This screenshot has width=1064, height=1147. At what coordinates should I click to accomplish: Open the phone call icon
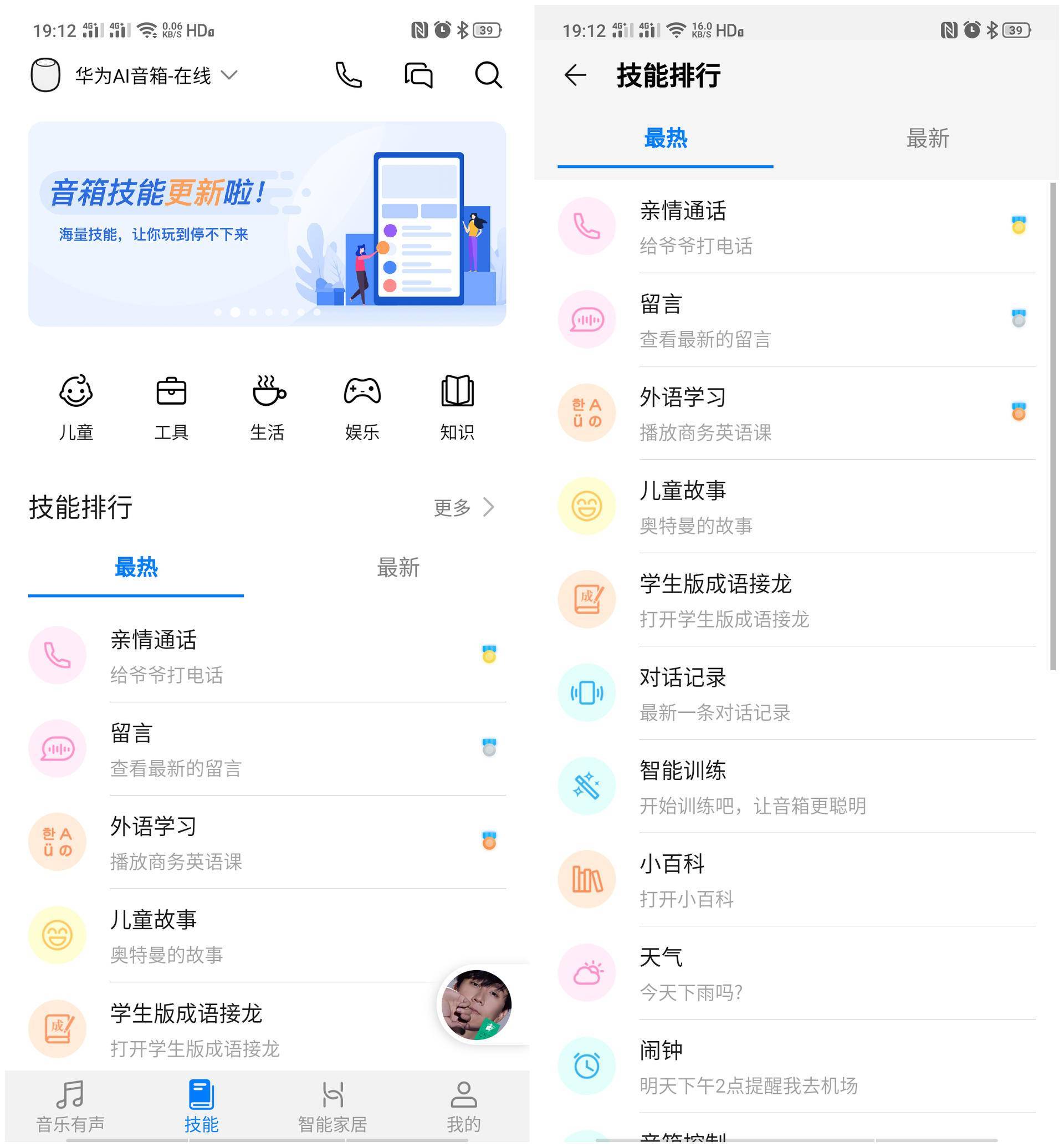[x=349, y=75]
